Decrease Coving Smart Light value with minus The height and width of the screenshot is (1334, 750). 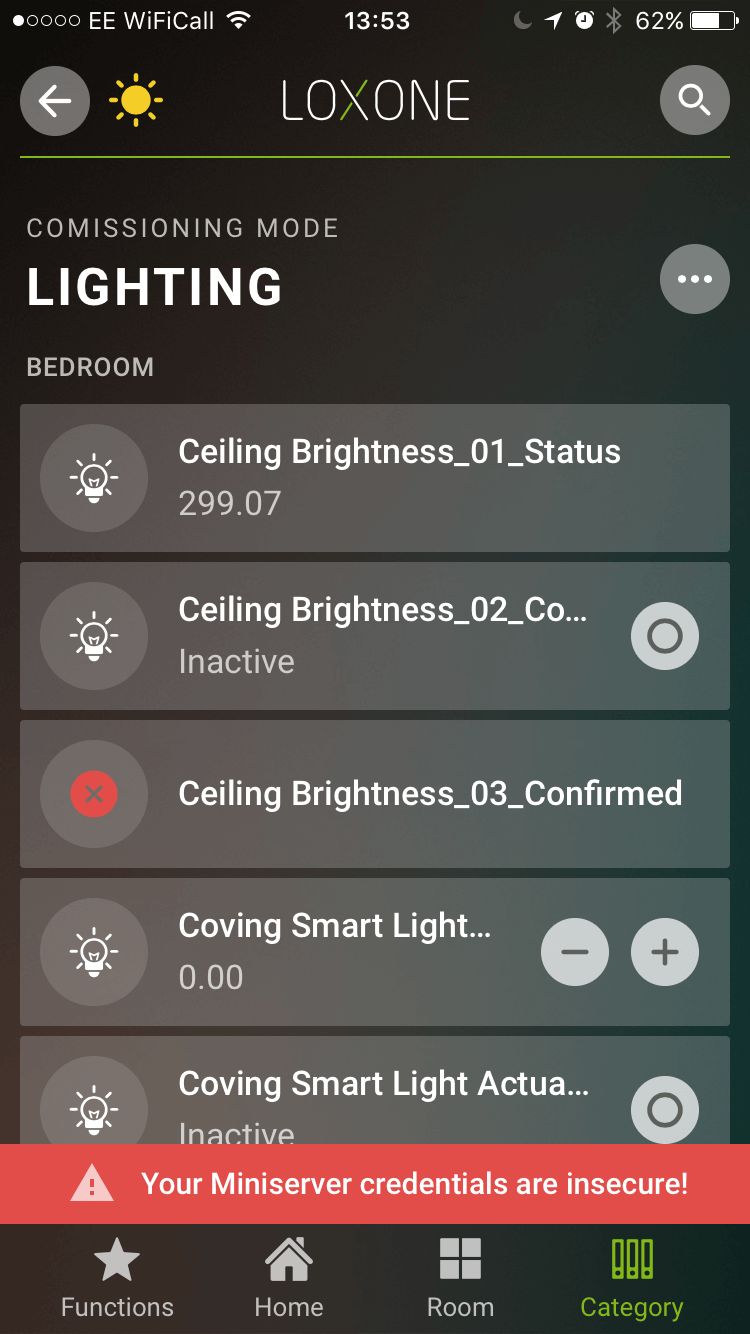pyautogui.click(x=575, y=952)
